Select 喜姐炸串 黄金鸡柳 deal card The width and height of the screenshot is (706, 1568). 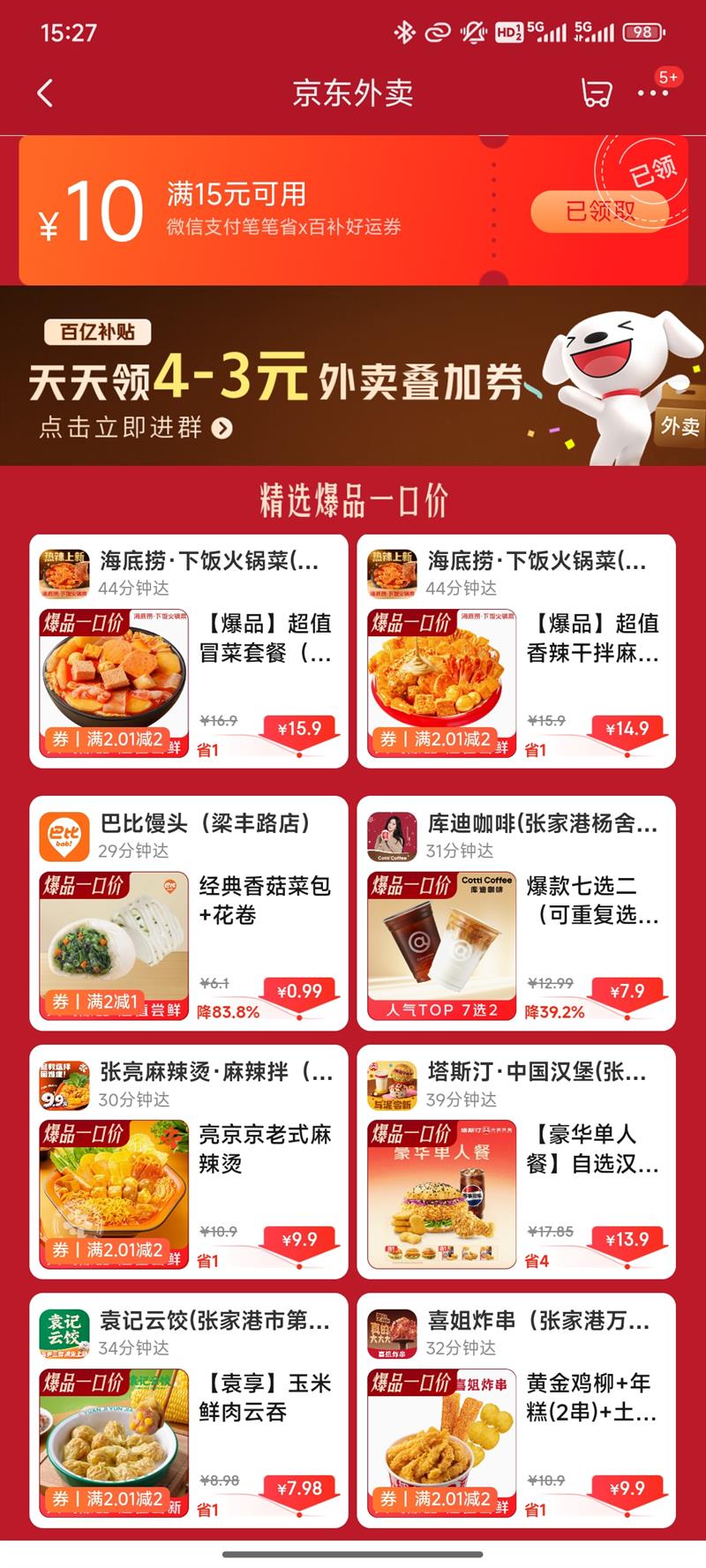(x=516, y=1410)
